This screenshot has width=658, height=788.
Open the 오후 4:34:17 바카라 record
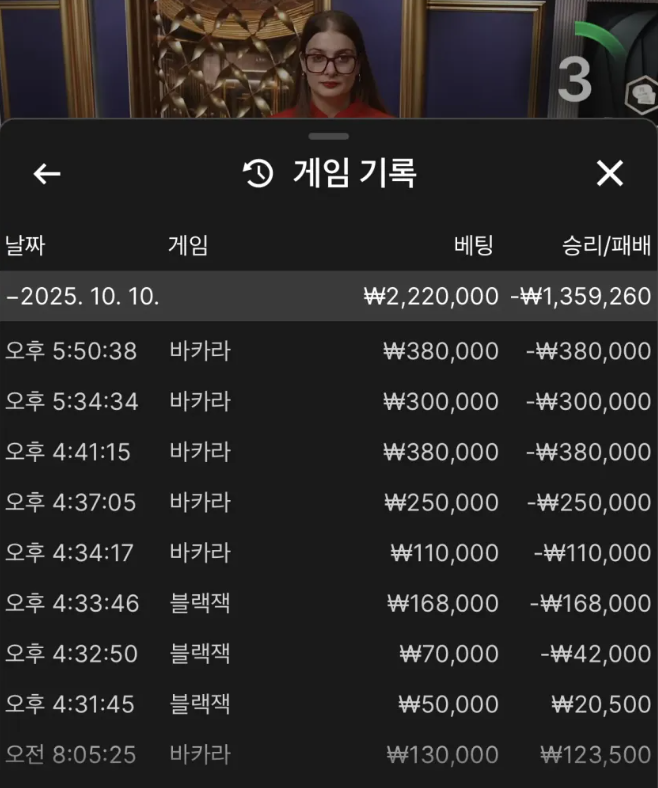click(328, 553)
